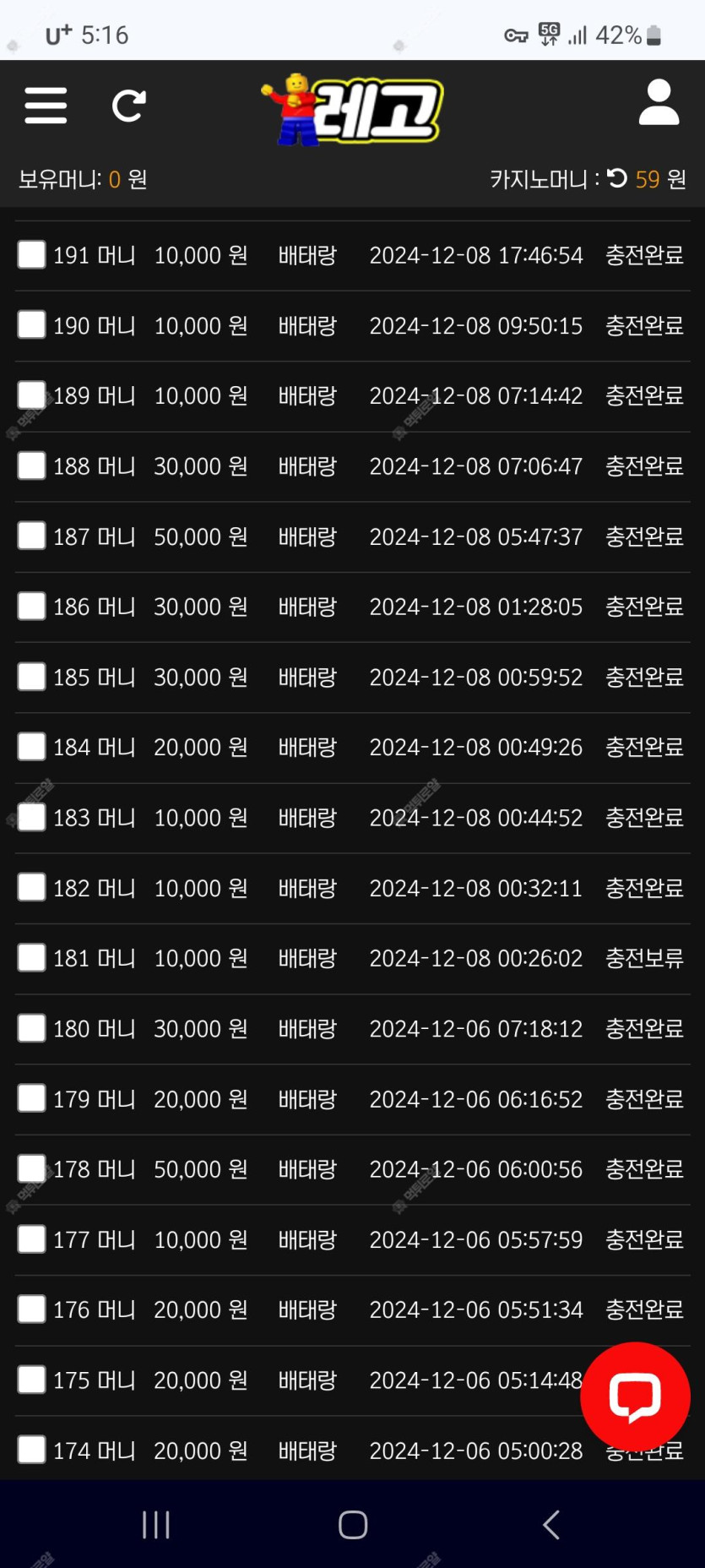Image resolution: width=705 pixels, height=1568 pixels.
Task: Tick entry 176's checkbox
Action: pos(32,1309)
